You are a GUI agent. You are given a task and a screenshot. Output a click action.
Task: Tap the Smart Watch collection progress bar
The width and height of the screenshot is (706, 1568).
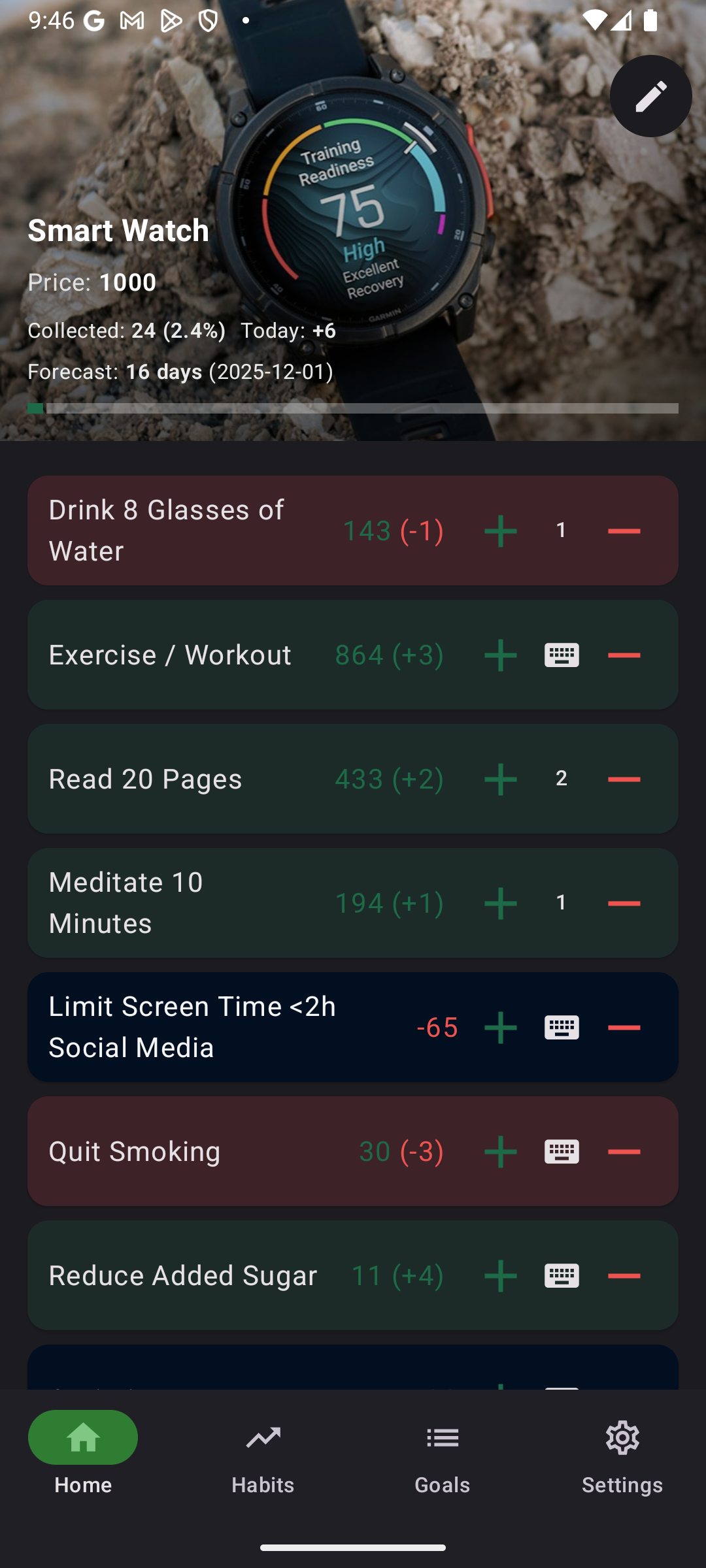pyautogui.click(x=353, y=409)
